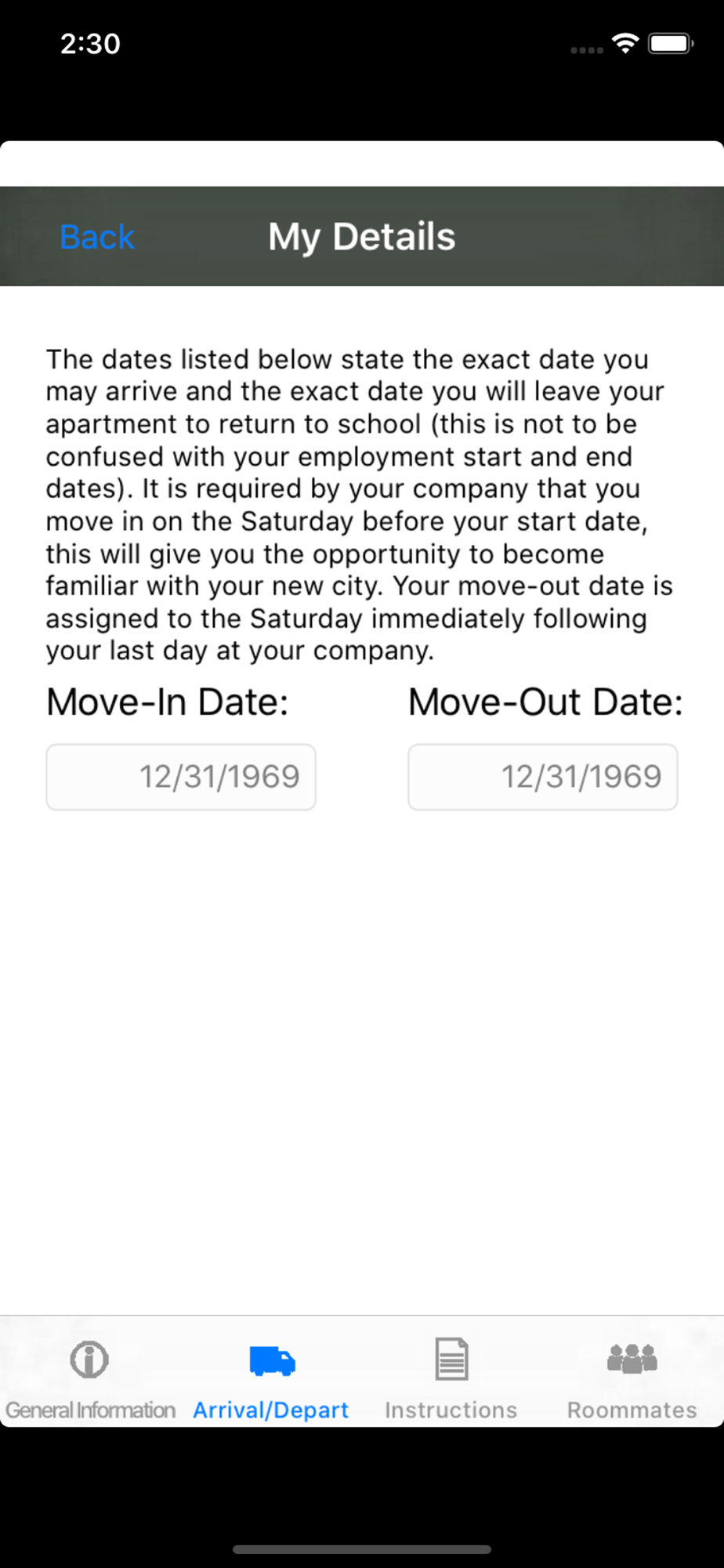Switch to the General Information tab
The image size is (724, 1568).
90,1378
